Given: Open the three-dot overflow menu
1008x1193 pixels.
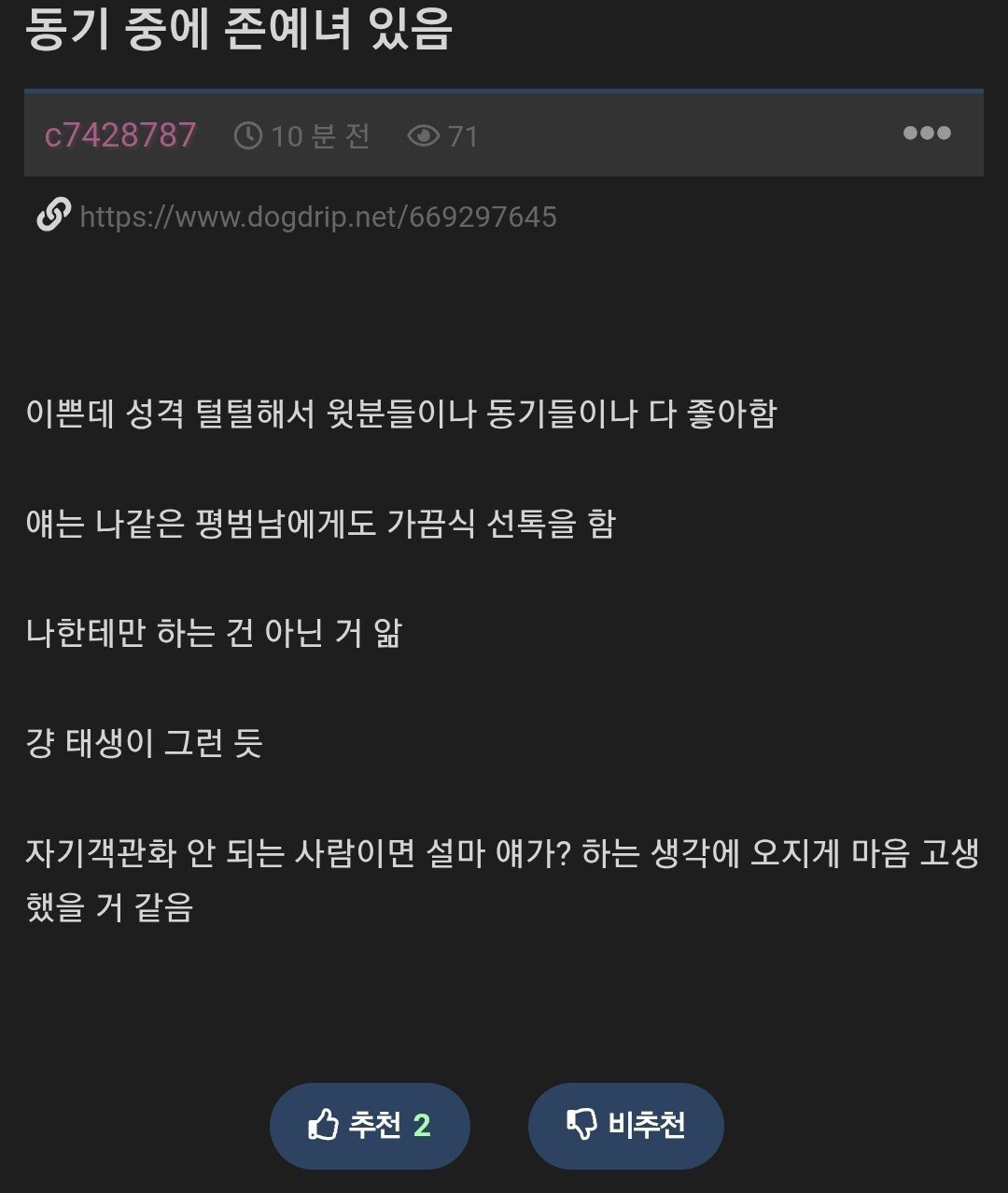Looking at the screenshot, I should pyautogui.click(x=927, y=133).
